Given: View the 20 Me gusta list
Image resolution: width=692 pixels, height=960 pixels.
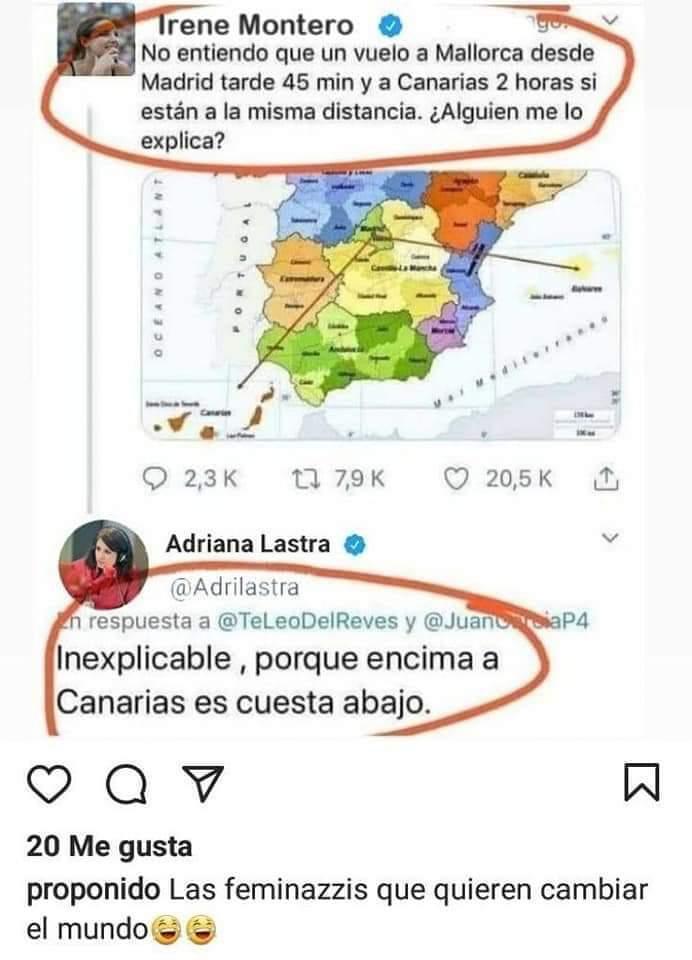Looking at the screenshot, I should click(109, 847).
